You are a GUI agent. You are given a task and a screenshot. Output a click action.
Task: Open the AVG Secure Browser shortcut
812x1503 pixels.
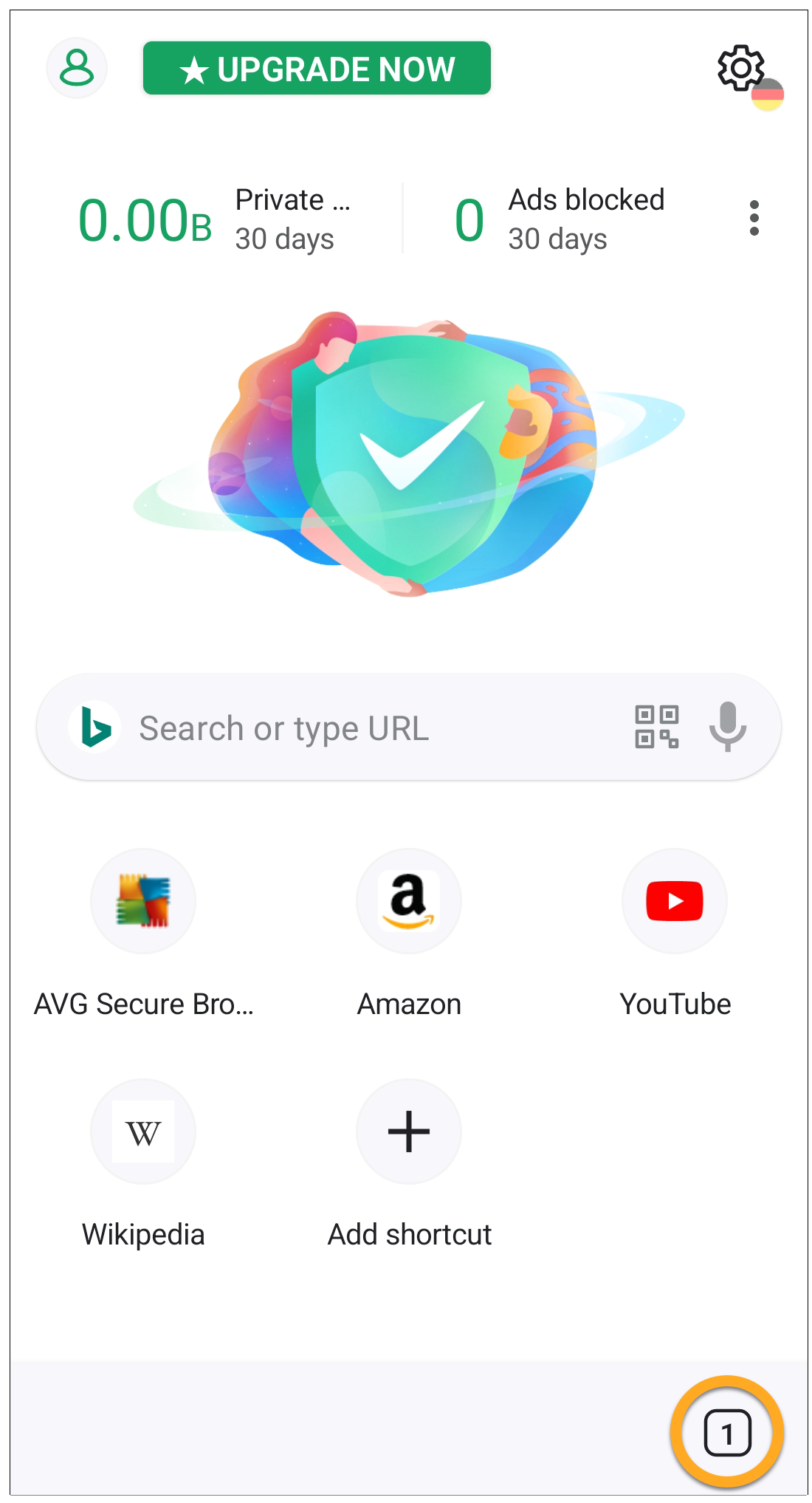(143, 901)
